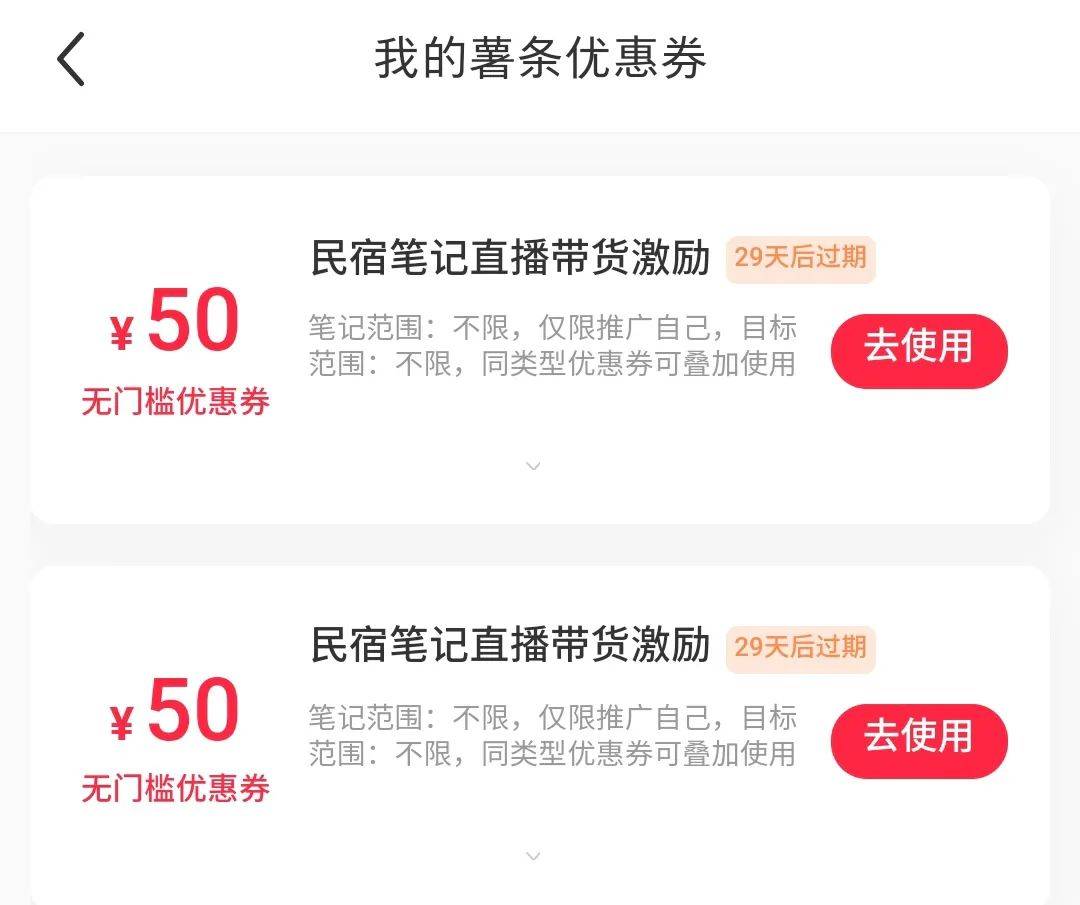Expand details of the second coupon
Image resolution: width=1080 pixels, height=905 pixels.
pos(533,856)
